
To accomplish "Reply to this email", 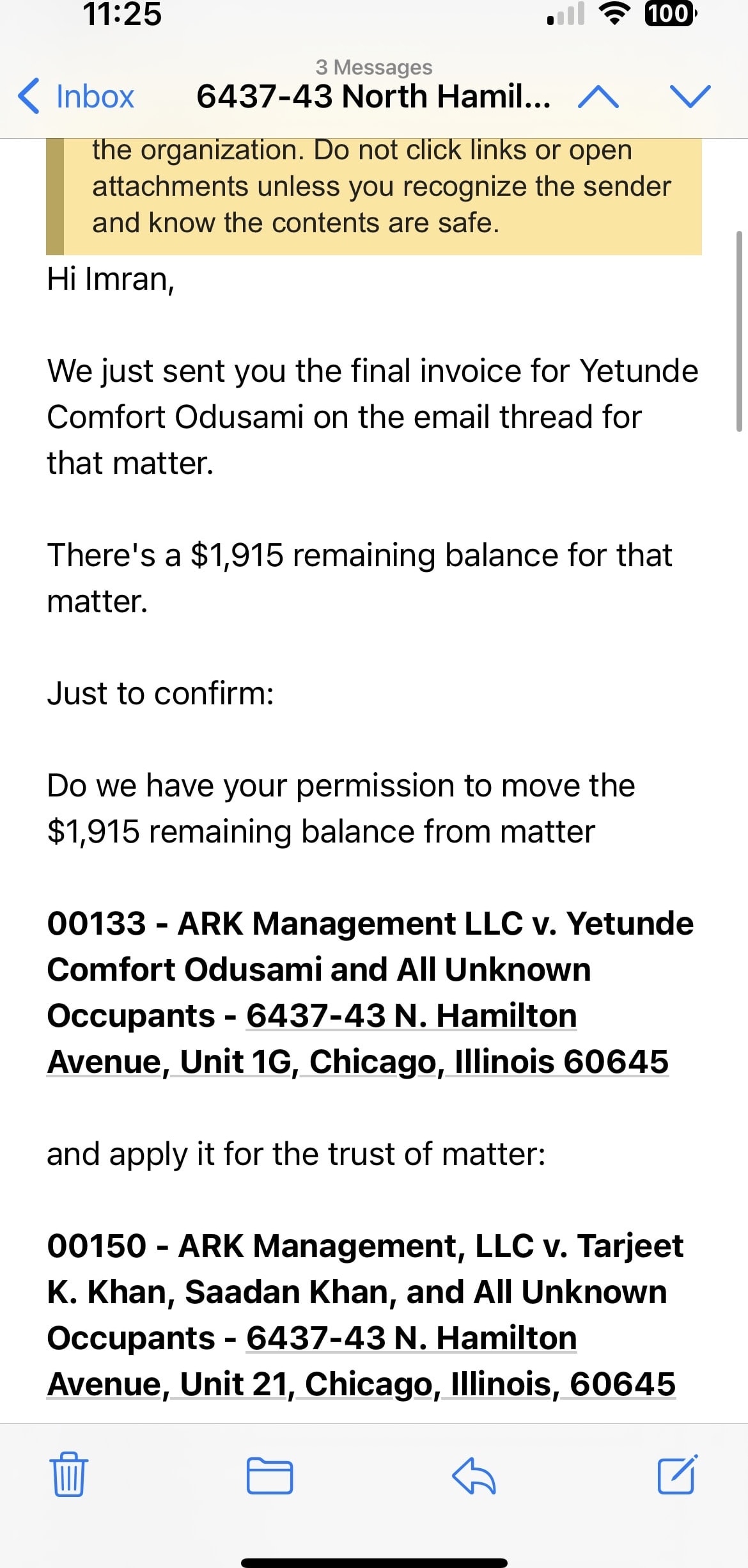I will click(474, 1475).
